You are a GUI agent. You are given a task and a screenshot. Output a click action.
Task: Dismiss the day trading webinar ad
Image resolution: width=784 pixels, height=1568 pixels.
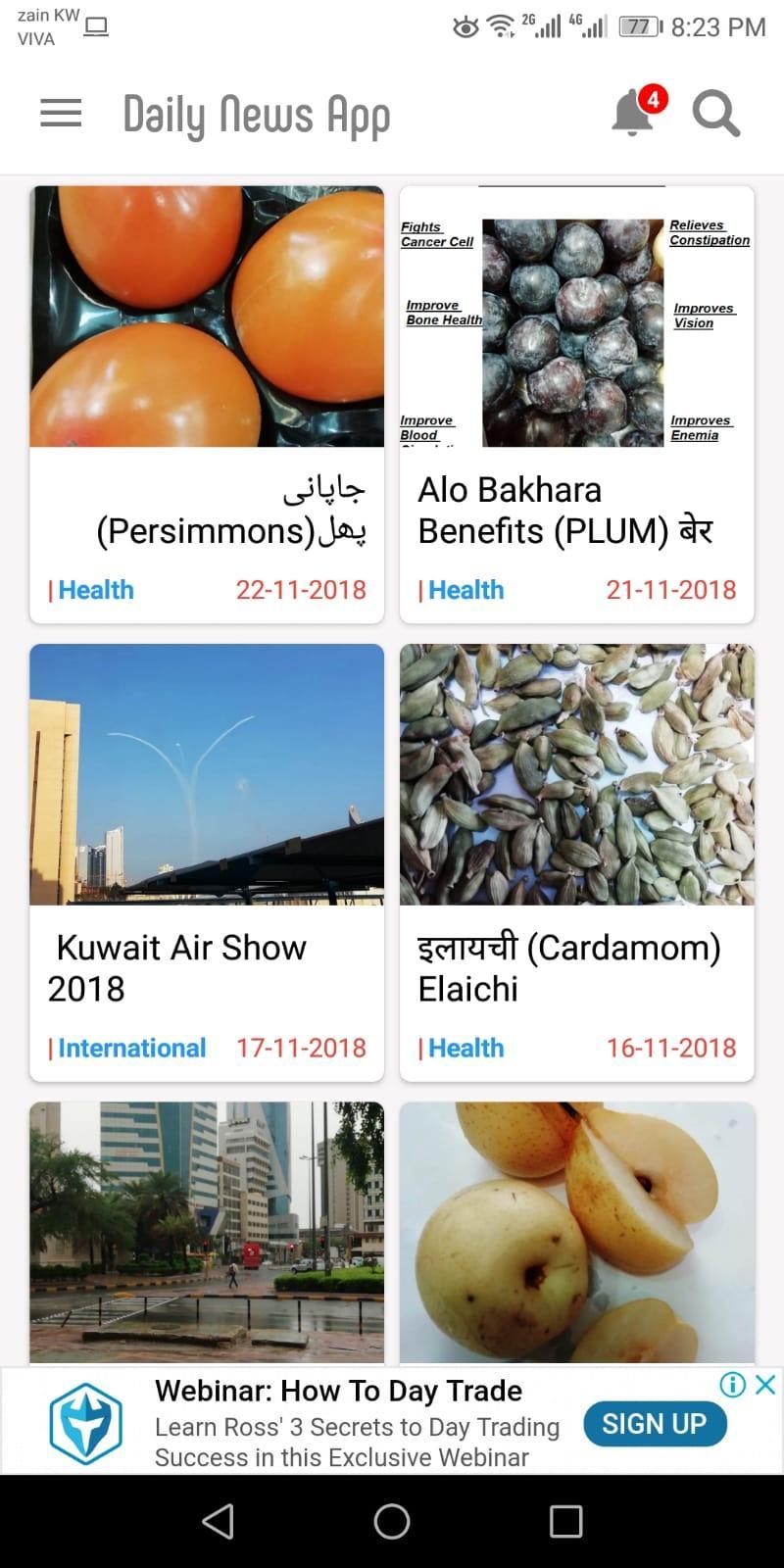tap(766, 1384)
